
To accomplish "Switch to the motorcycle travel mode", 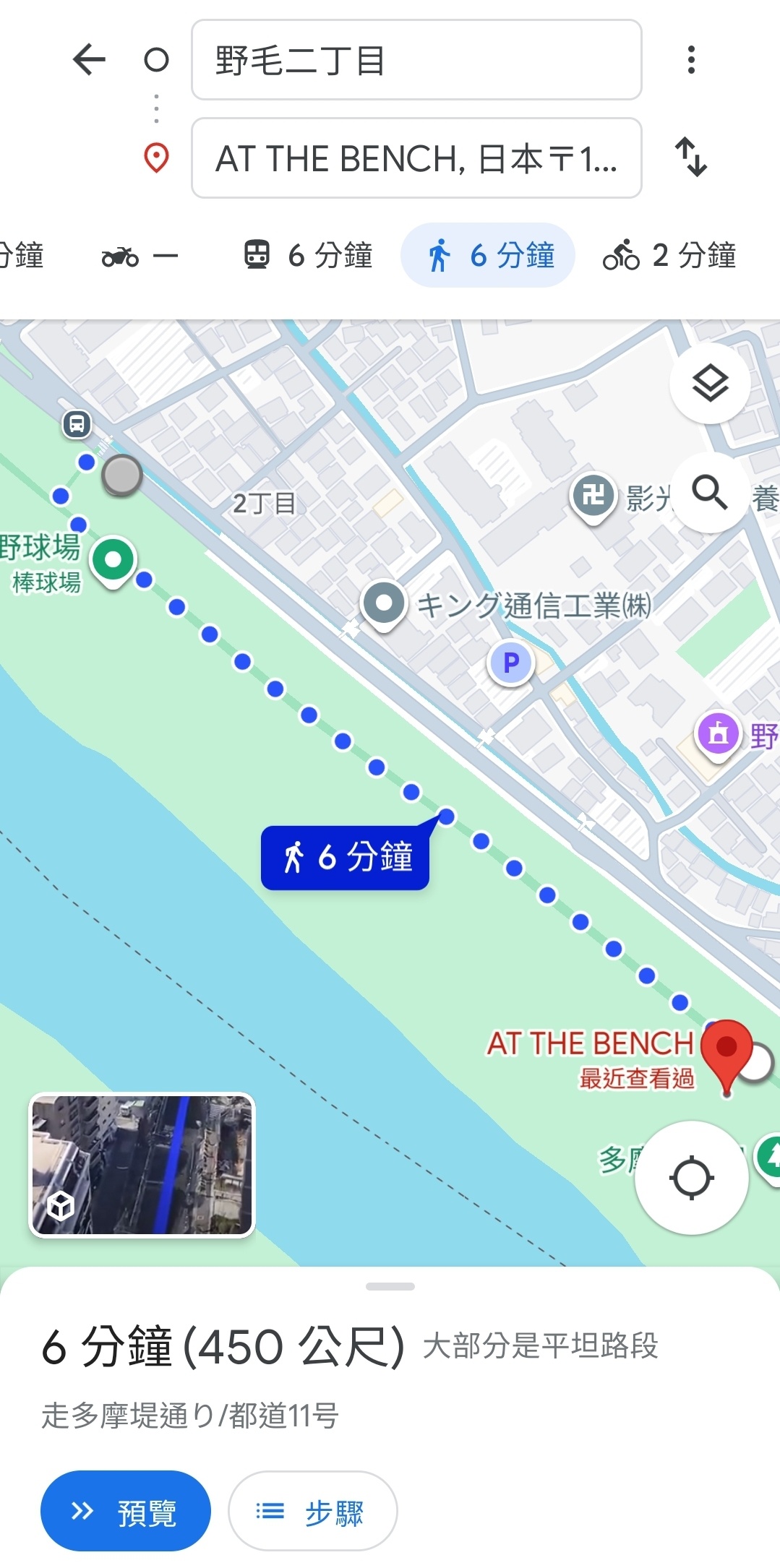I will 140,256.
